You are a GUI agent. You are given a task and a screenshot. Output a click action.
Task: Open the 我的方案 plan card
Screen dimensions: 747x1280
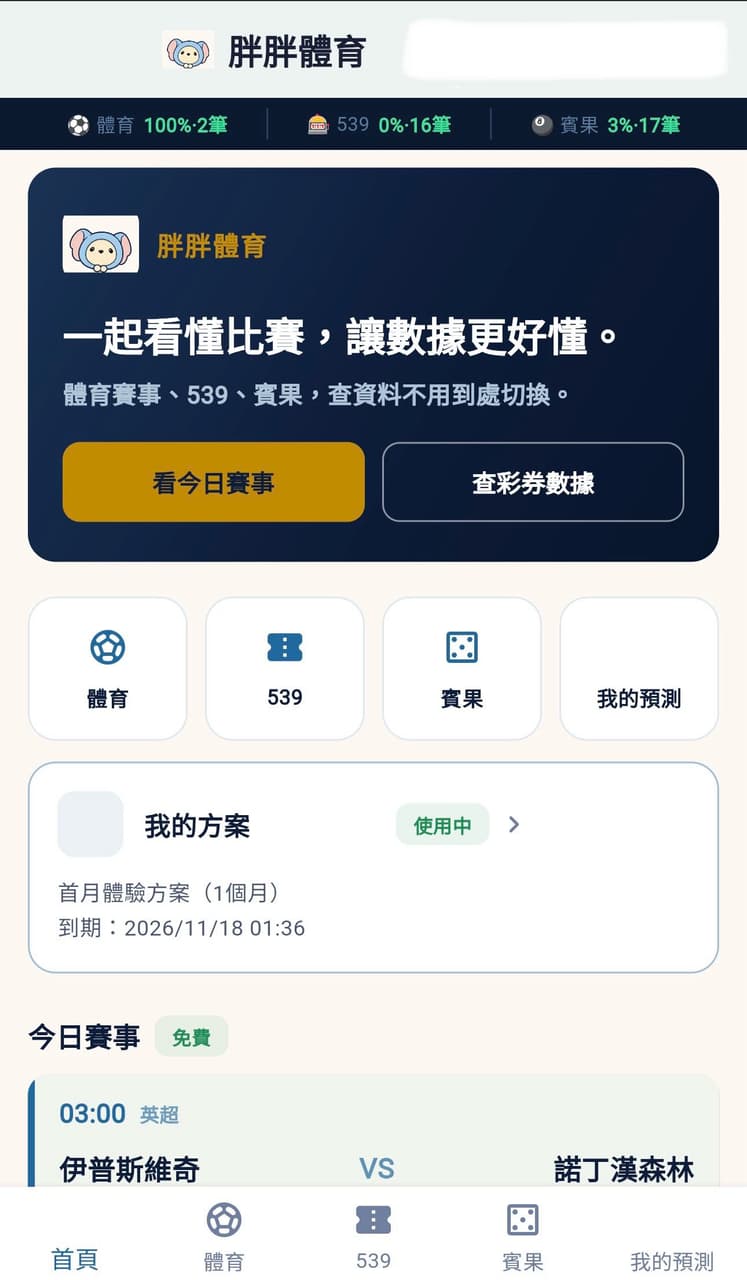[373, 868]
